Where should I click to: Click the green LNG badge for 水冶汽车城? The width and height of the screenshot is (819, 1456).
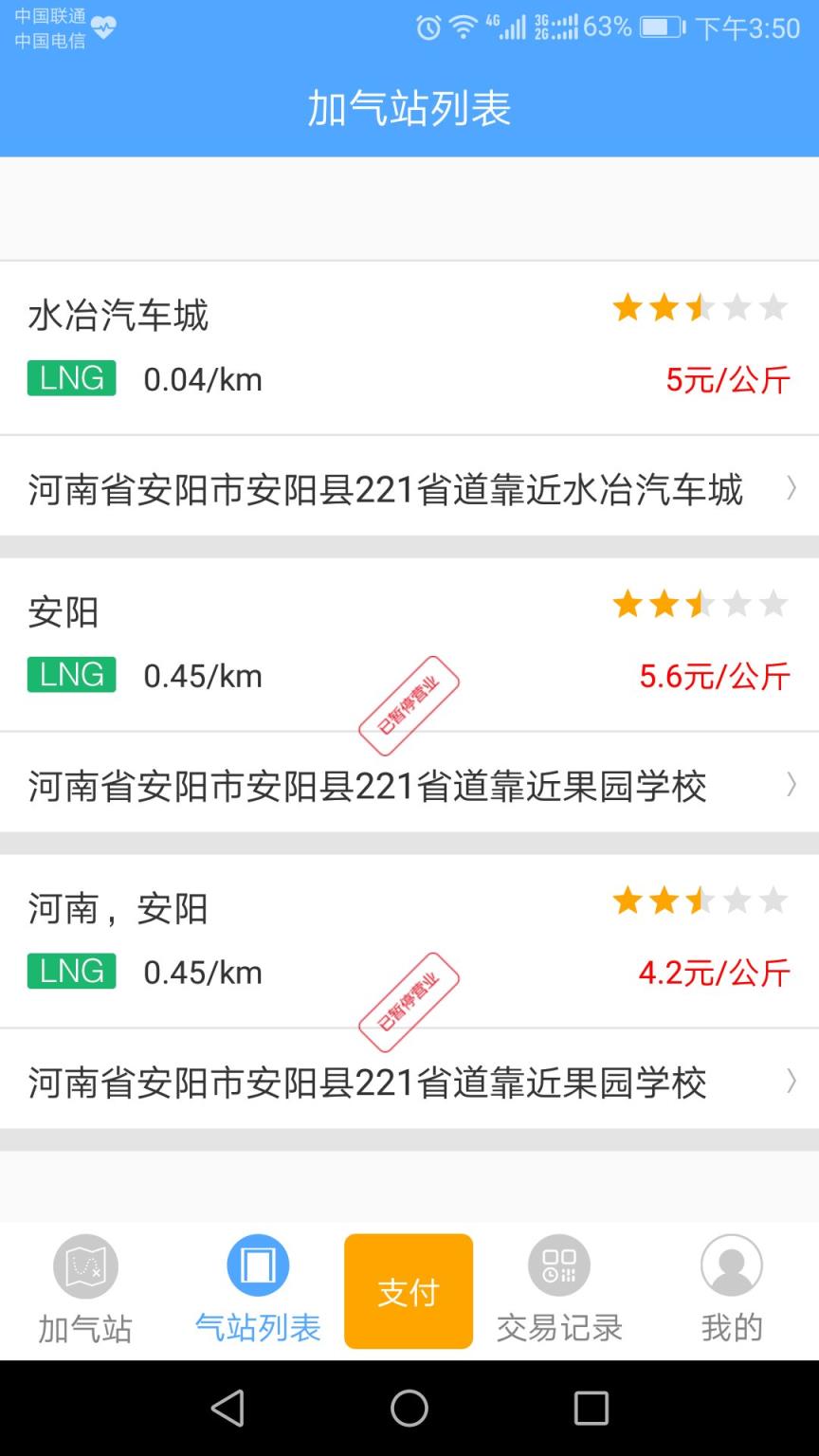pos(70,377)
